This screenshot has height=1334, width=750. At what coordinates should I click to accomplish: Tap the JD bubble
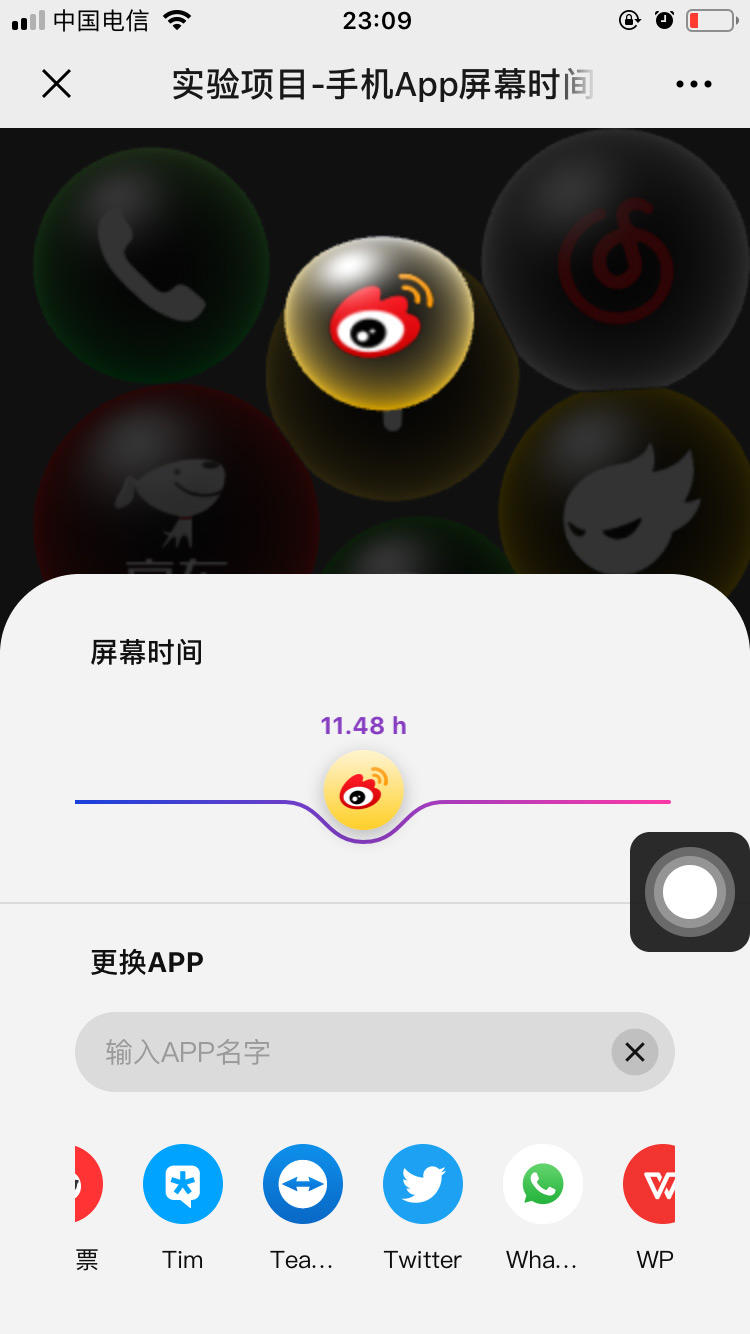tap(170, 500)
